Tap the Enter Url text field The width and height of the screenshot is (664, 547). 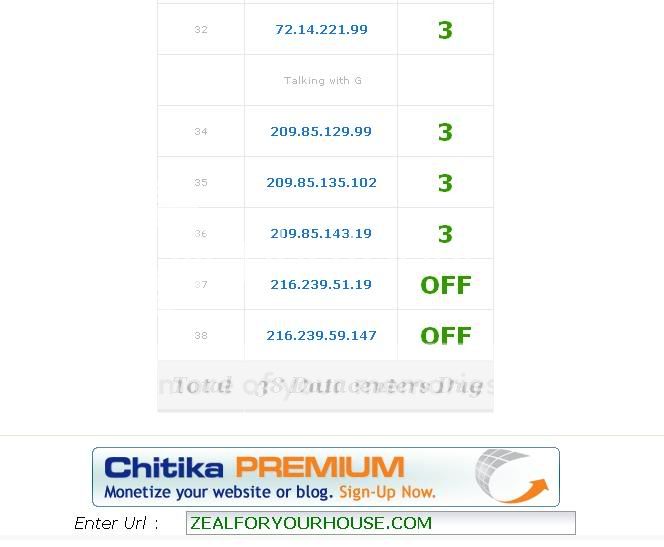point(380,523)
